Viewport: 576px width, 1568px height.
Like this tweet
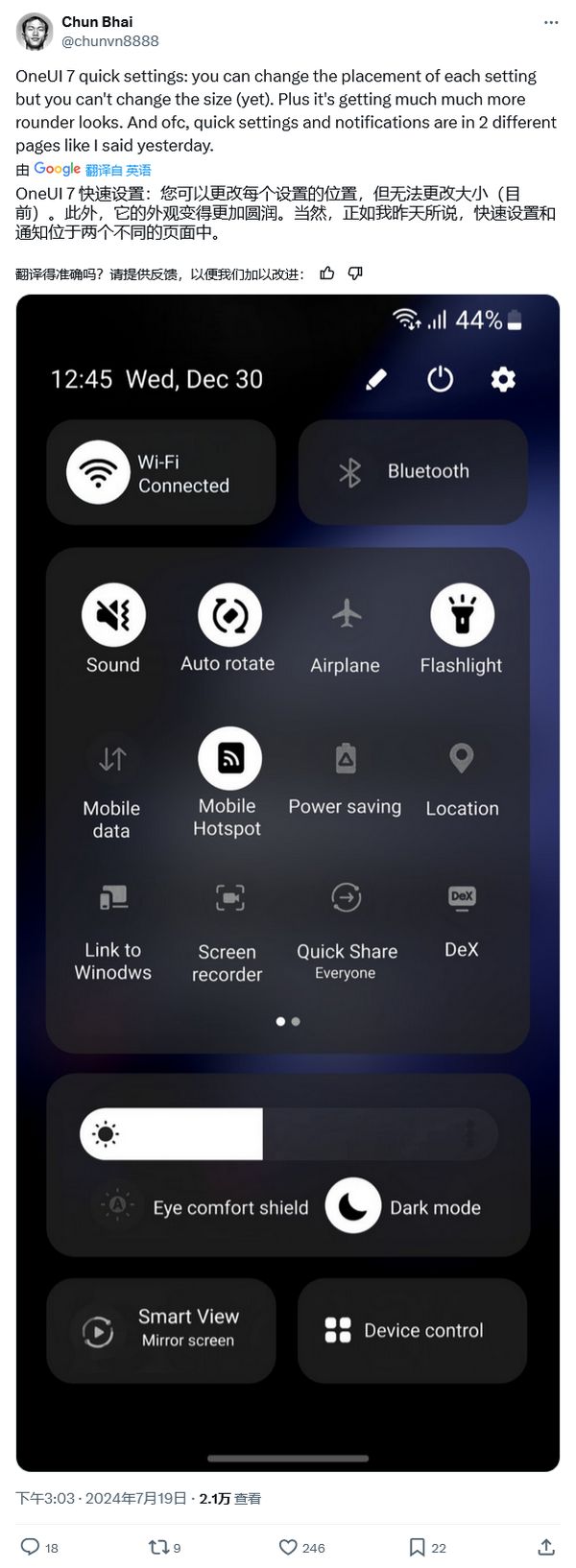click(x=288, y=1547)
